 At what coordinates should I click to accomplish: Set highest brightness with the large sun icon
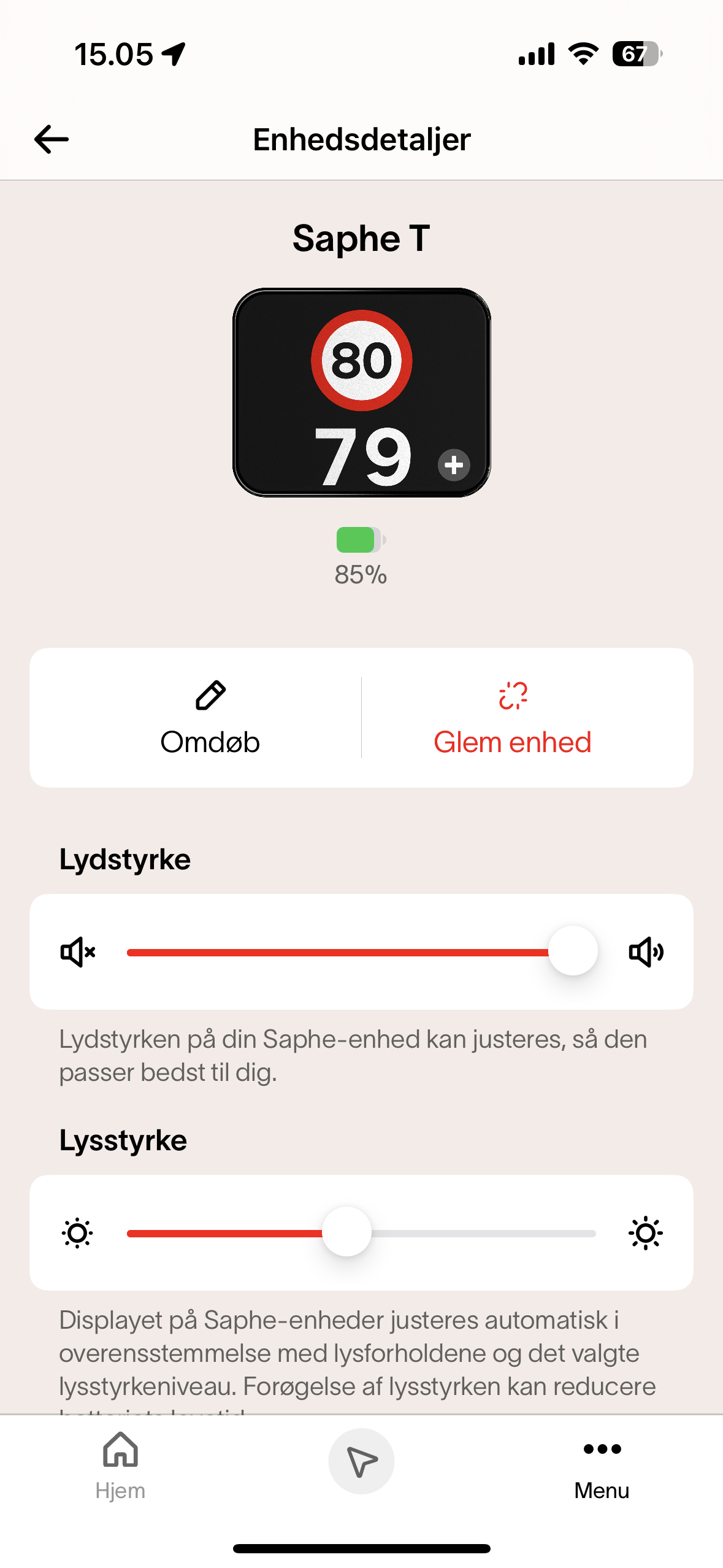[x=645, y=1233]
